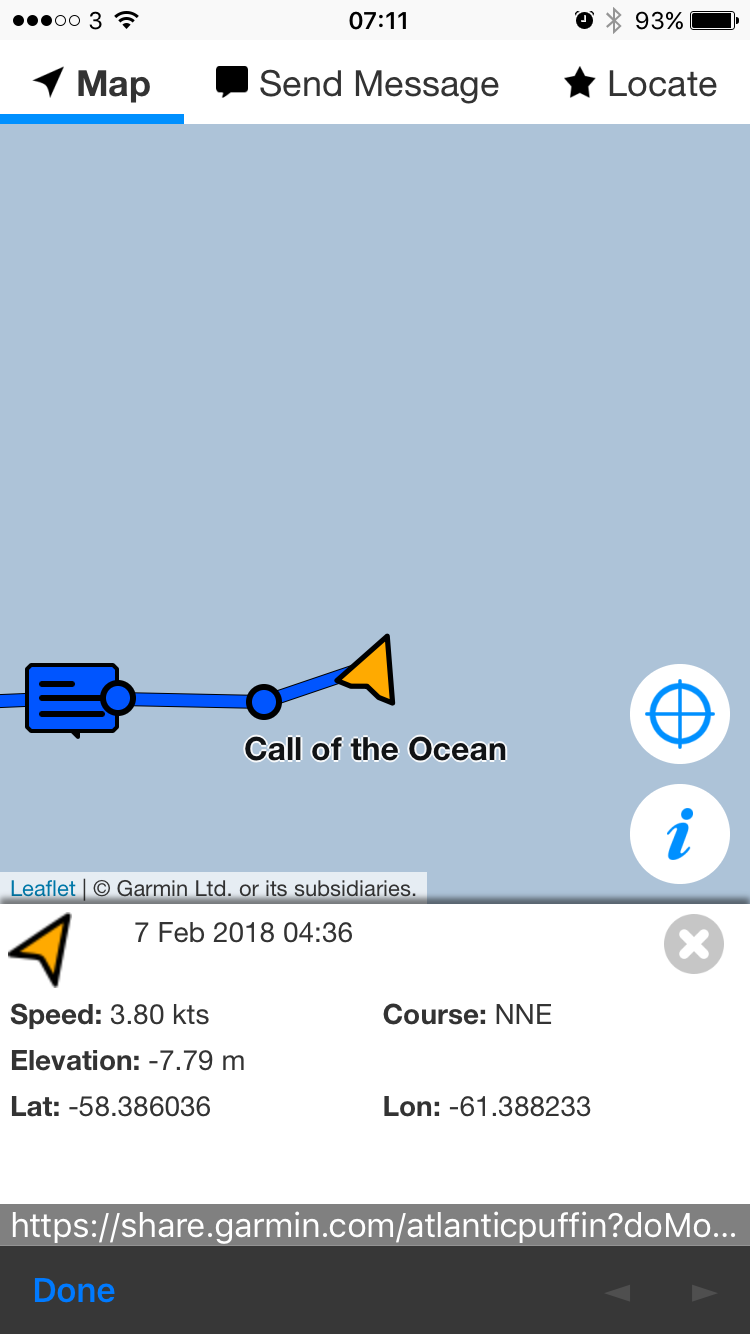Tap the message marker on the track
This screenshot has width=750, height=1334.
coord(72,699)
